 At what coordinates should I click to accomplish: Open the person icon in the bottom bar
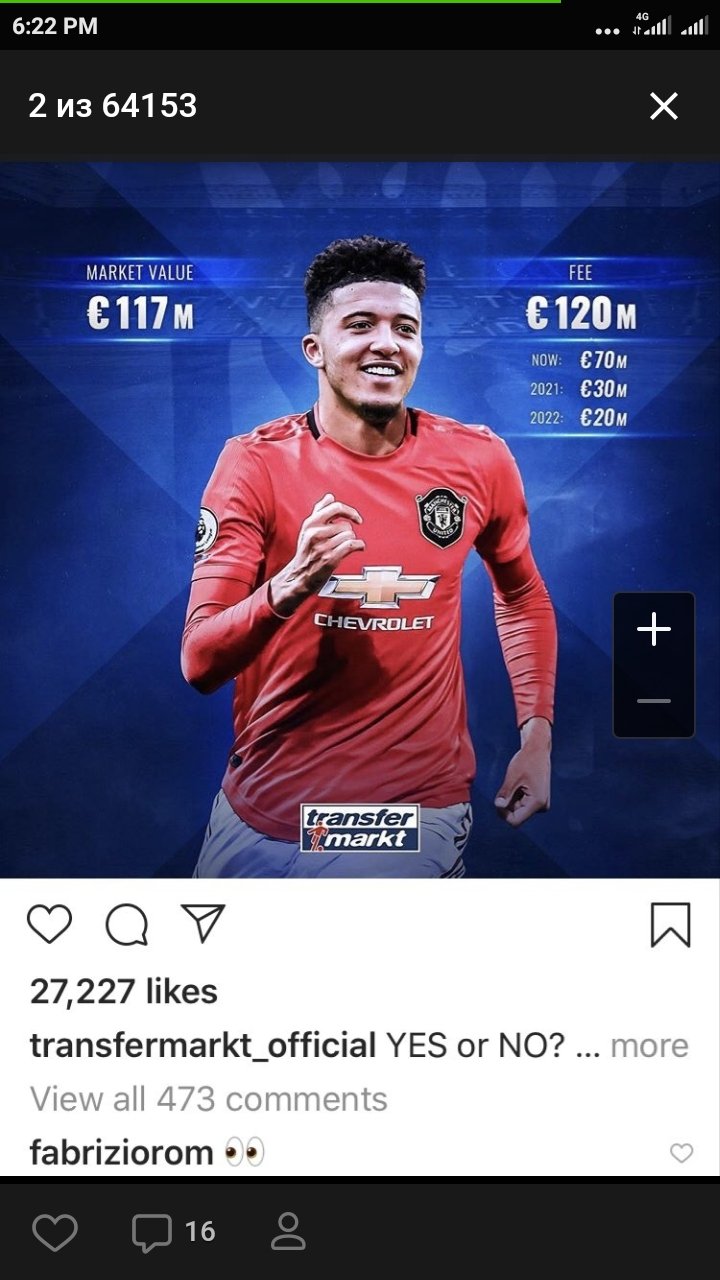pos(288,1232)
